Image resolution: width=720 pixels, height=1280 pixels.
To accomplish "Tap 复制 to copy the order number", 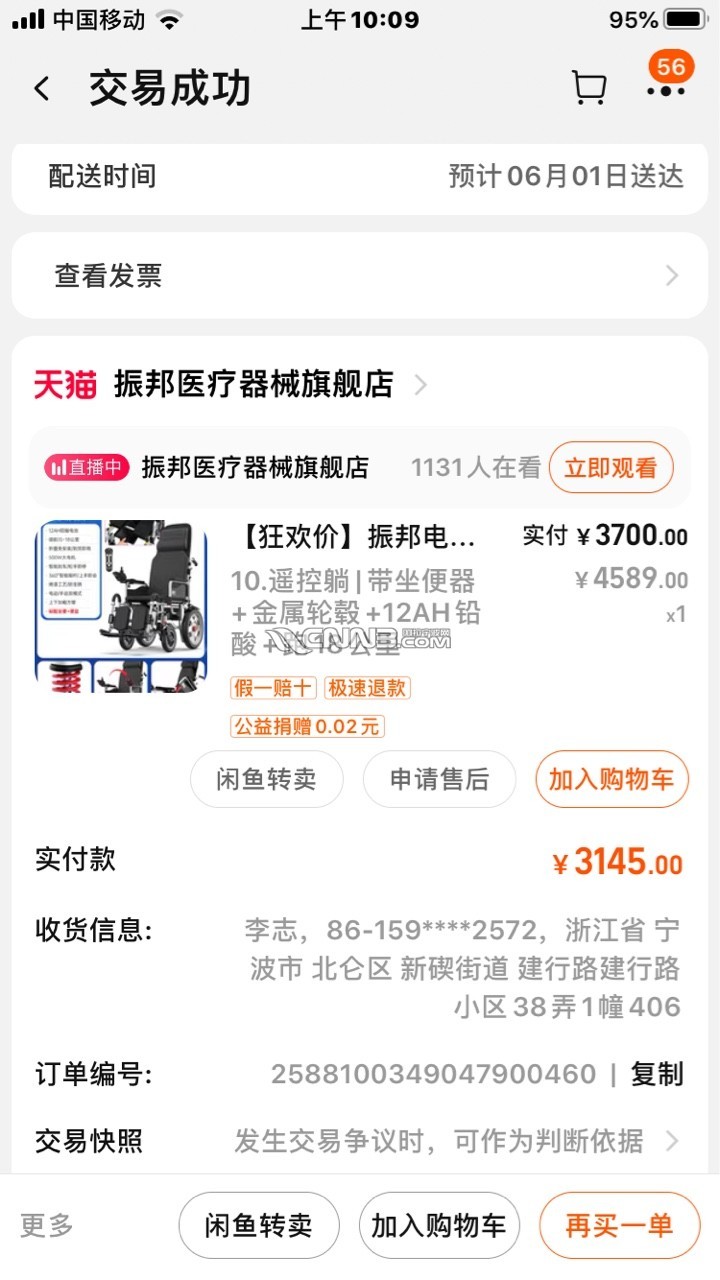I will point(657,1073).
